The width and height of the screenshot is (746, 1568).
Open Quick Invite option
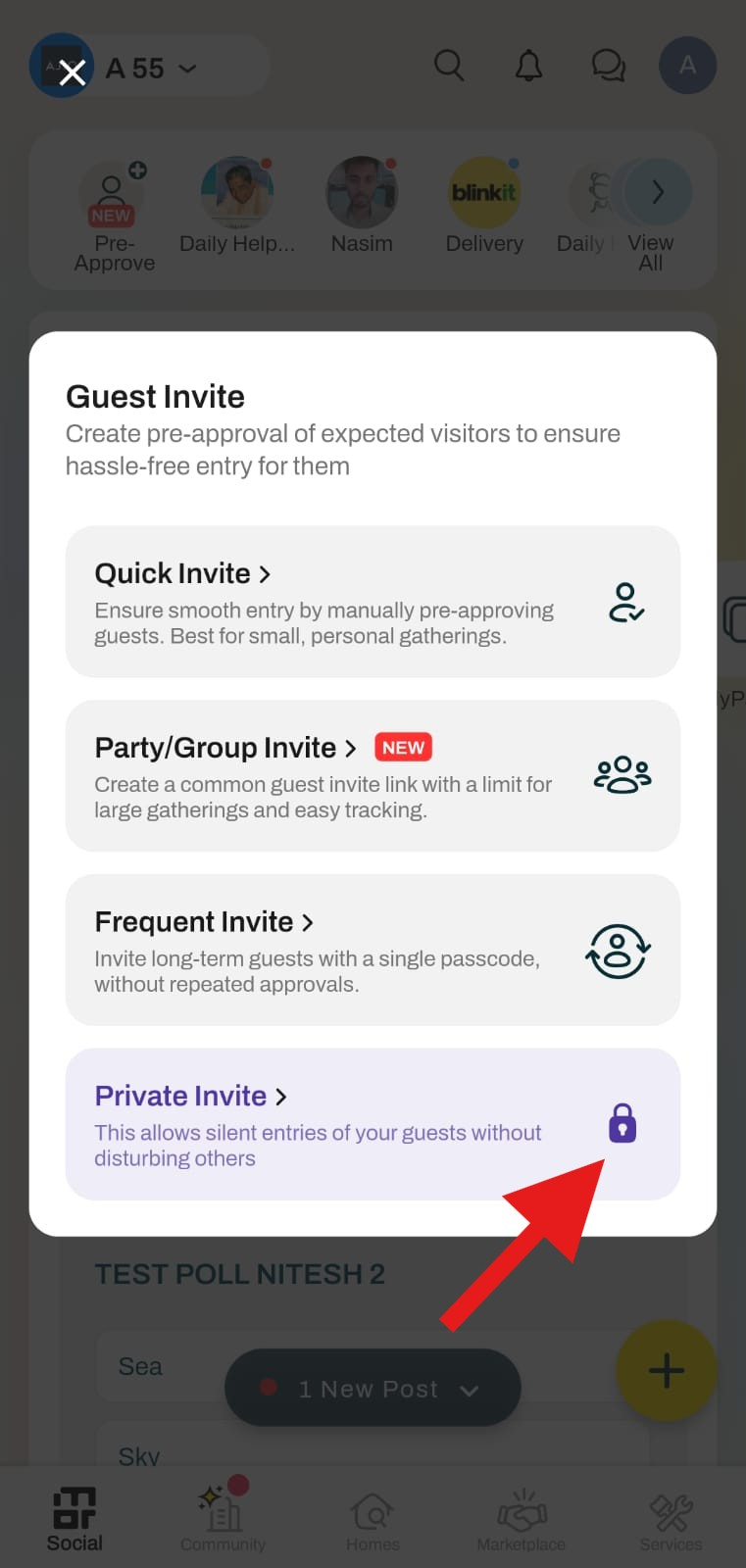tap(373, 602)
